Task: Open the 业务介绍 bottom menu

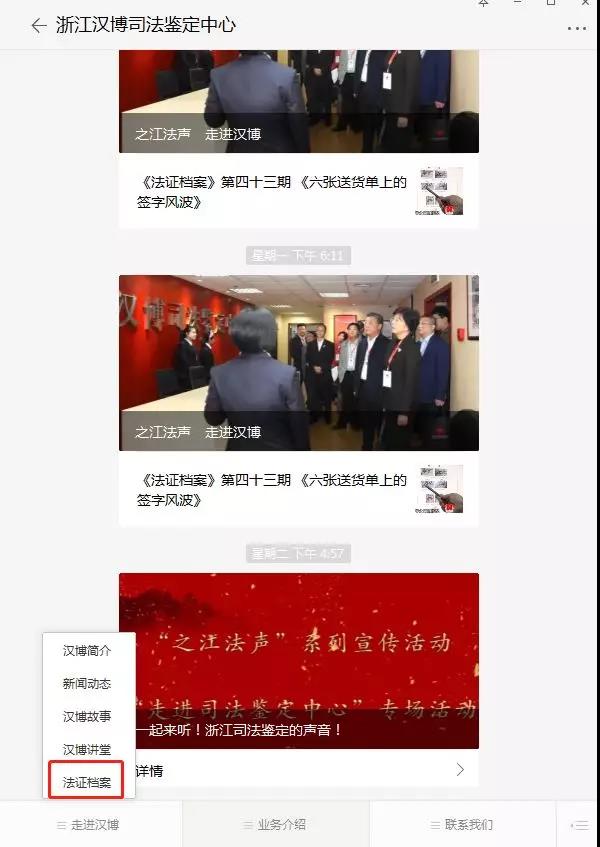Action: [276, 825]
